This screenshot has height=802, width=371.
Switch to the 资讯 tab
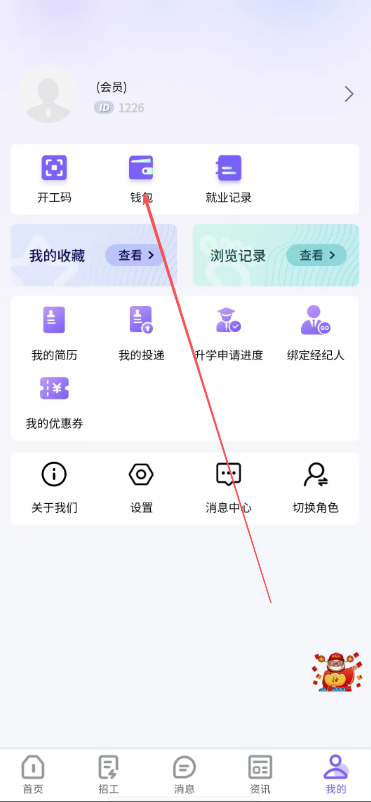click(260, 775)
